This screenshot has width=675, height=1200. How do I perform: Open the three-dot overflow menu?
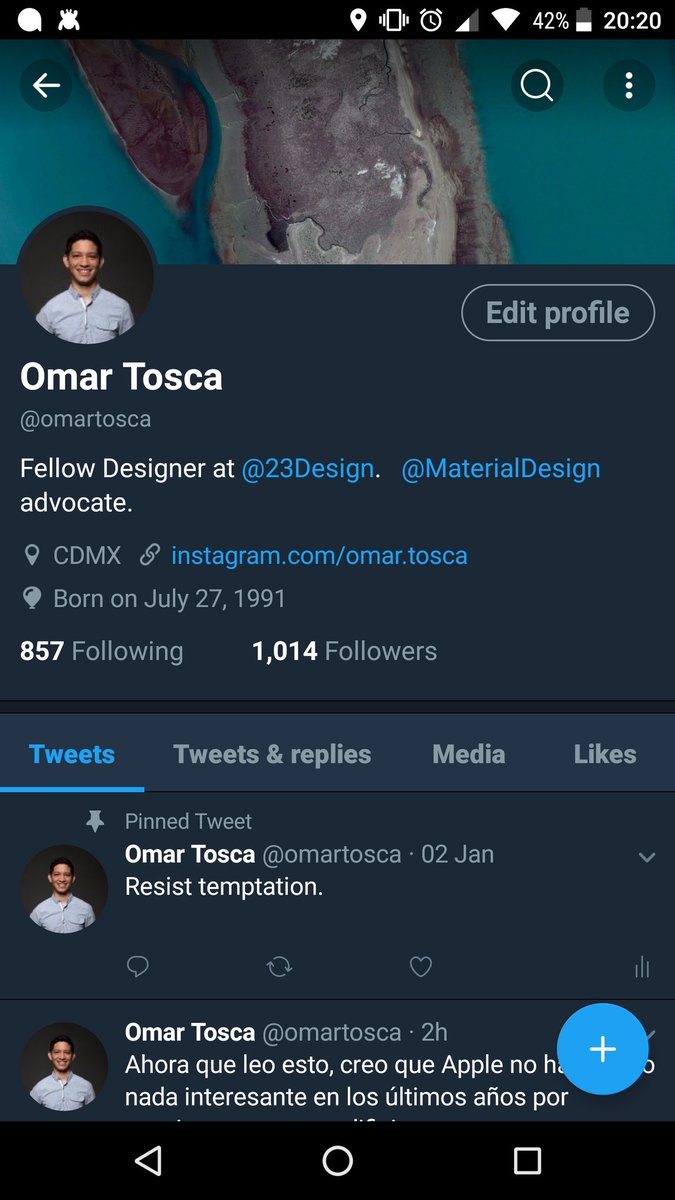point(629,86)
